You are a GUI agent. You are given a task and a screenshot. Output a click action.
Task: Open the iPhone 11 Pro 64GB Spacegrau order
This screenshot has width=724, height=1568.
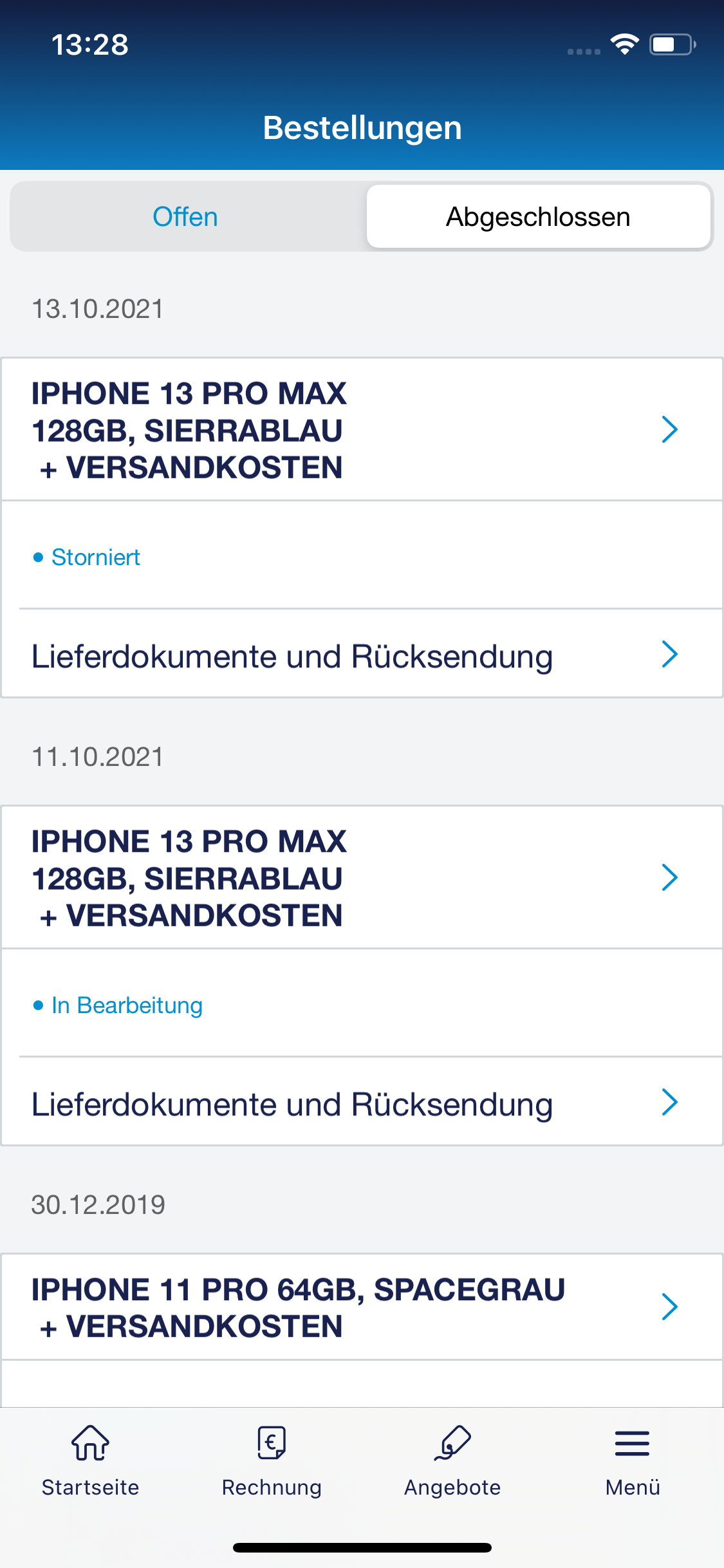(362, 1307)
